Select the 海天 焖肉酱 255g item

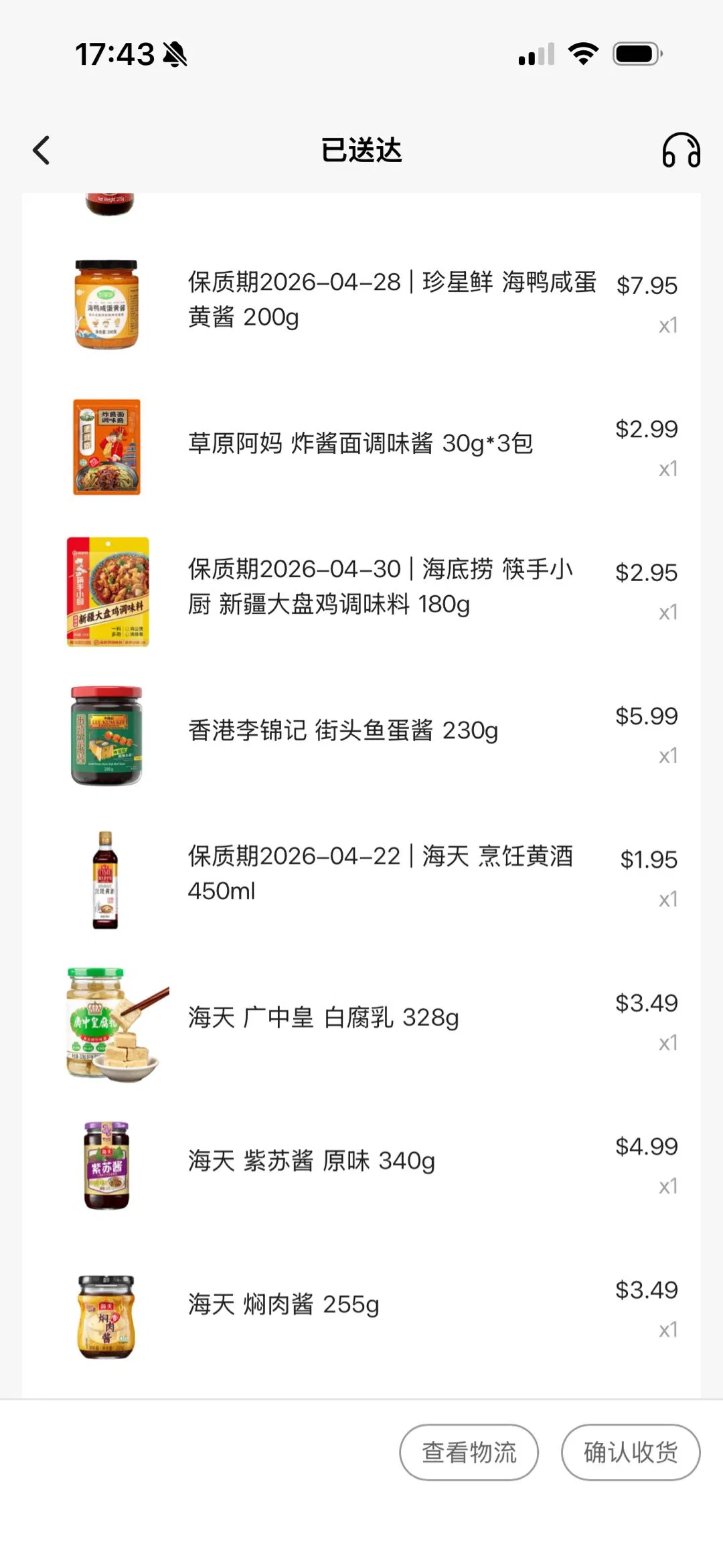coord(283,1304)
